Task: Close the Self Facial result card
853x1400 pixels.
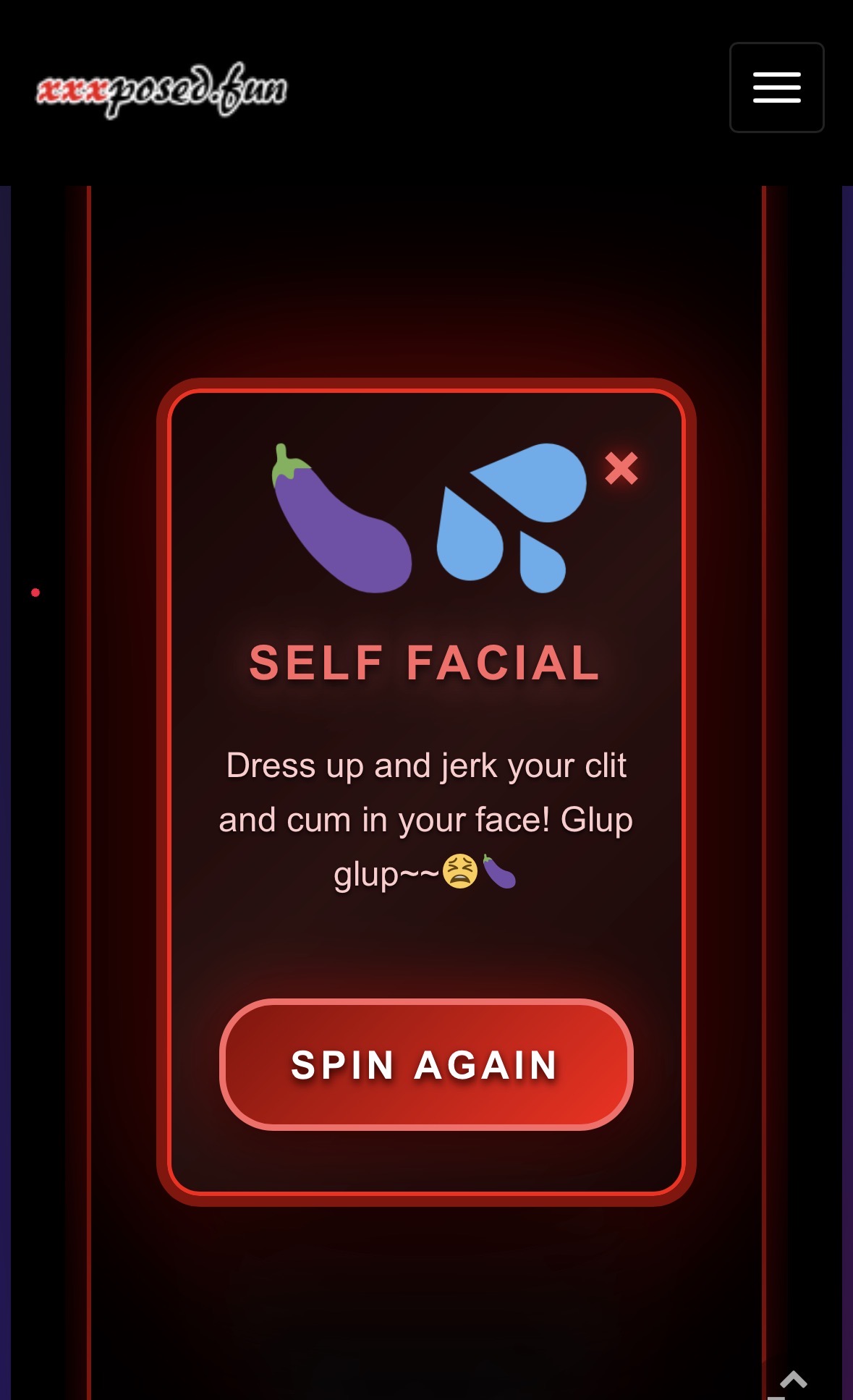Action: tap(621, 468)
